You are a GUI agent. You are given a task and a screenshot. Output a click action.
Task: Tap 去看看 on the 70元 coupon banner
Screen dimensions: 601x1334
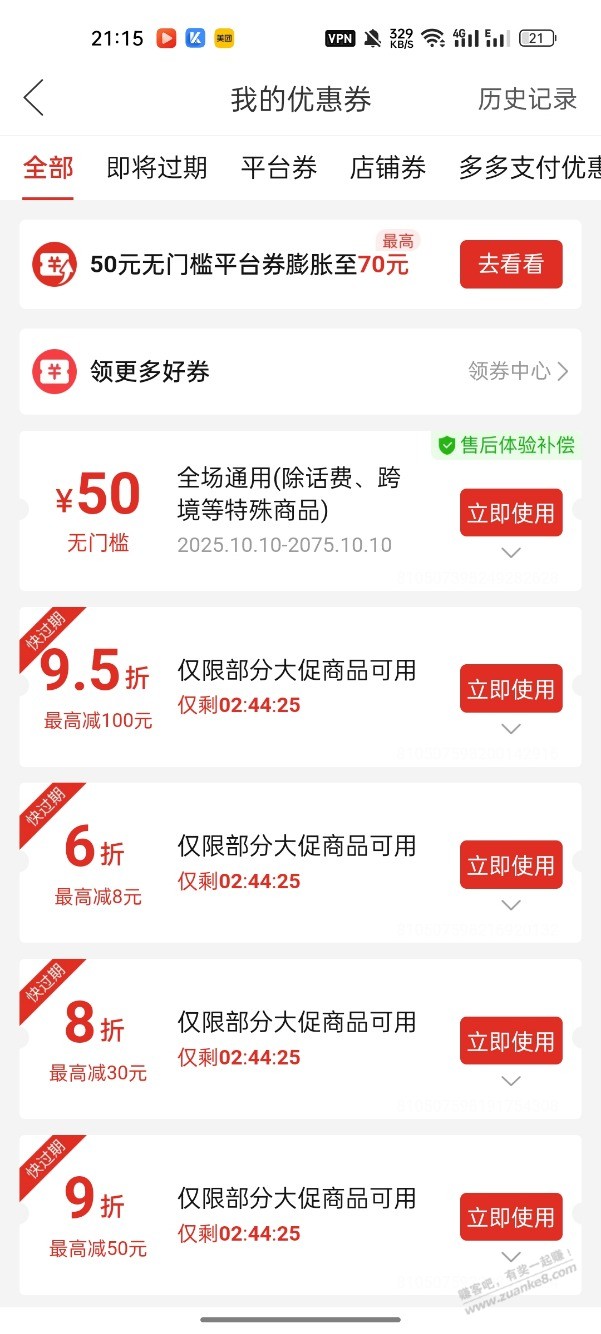click(511, 264)
